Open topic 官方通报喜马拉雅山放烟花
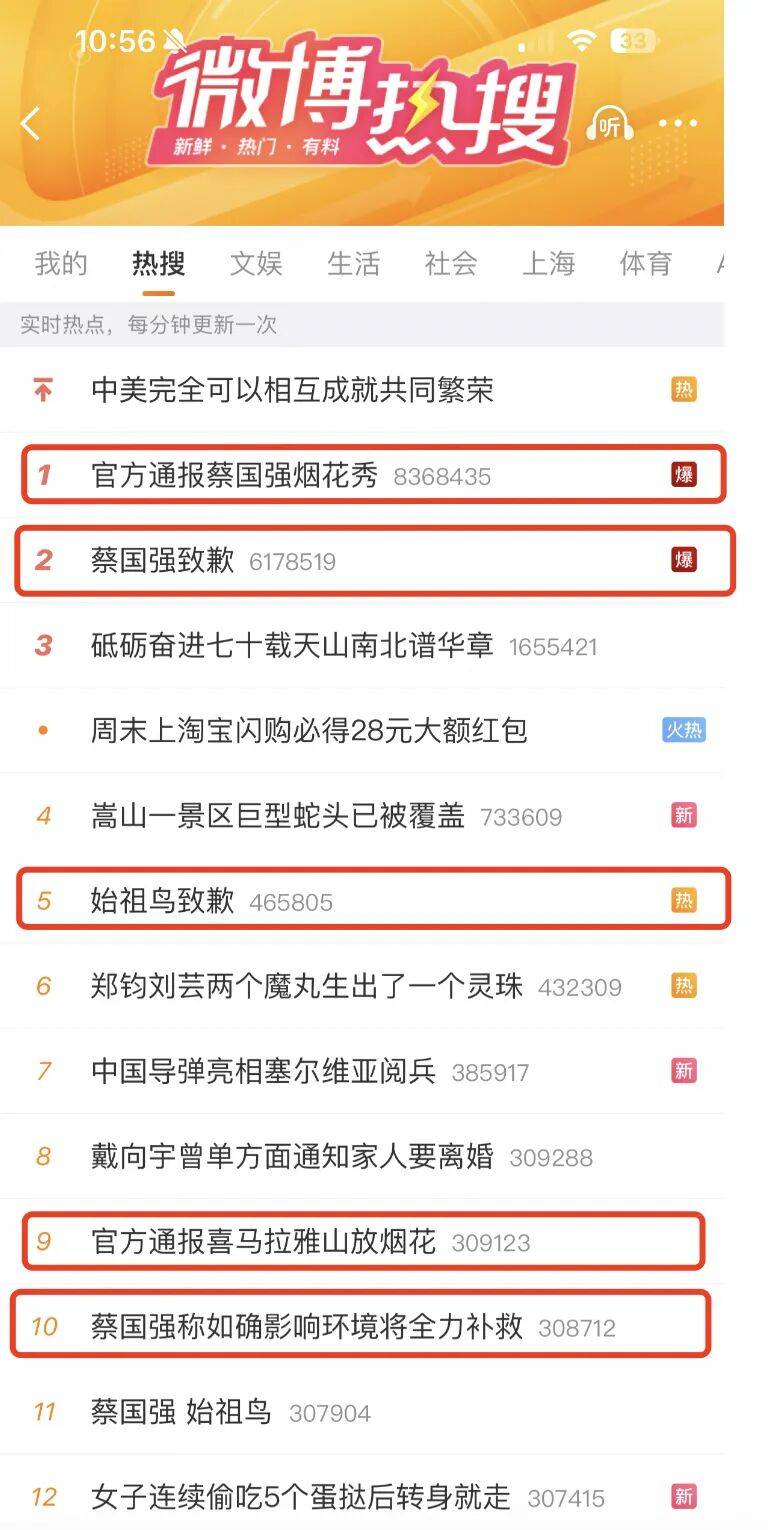 [270, 1242]
